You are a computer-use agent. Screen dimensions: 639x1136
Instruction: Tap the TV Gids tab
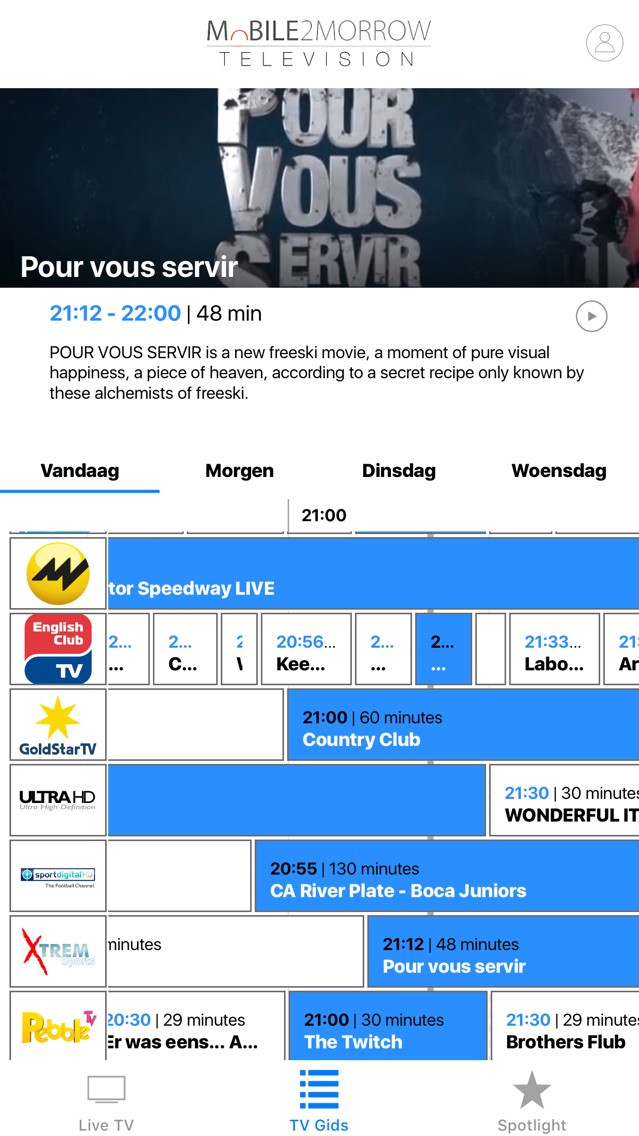(x=319, y=1103)
